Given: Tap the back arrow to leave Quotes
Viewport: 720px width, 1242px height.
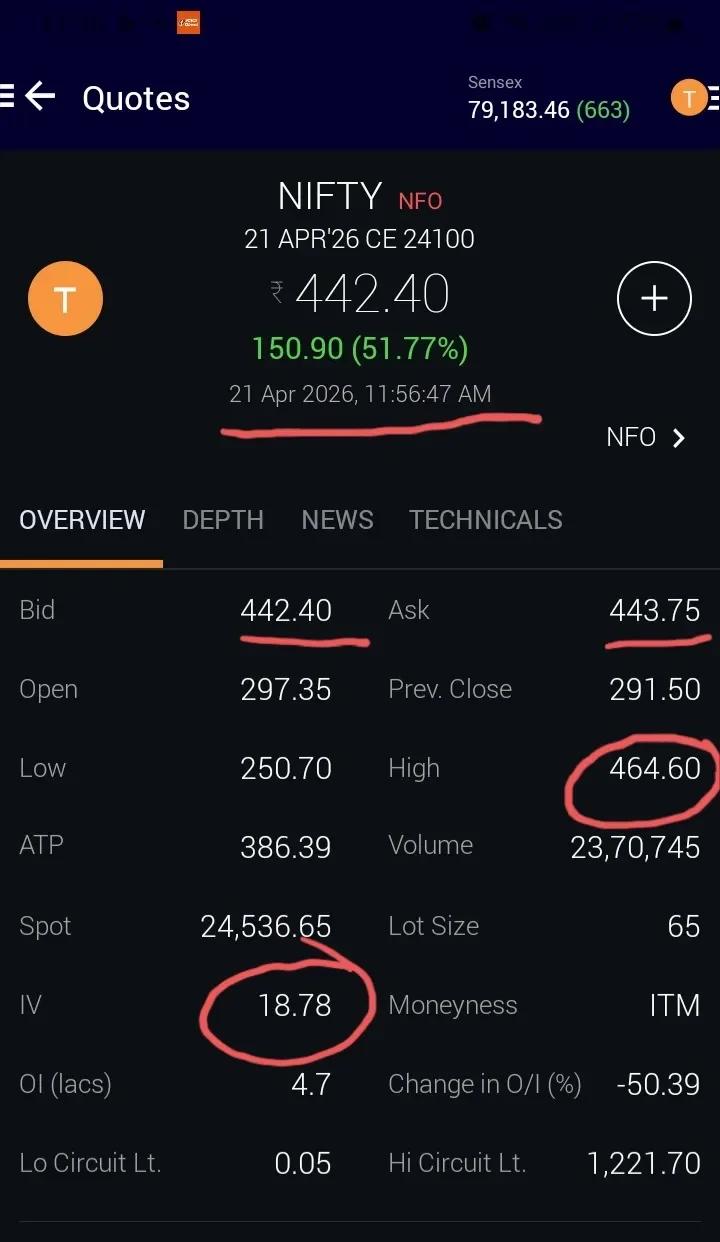Looking at the screenshot, I should pyautogui.click(x=41, y=96).
